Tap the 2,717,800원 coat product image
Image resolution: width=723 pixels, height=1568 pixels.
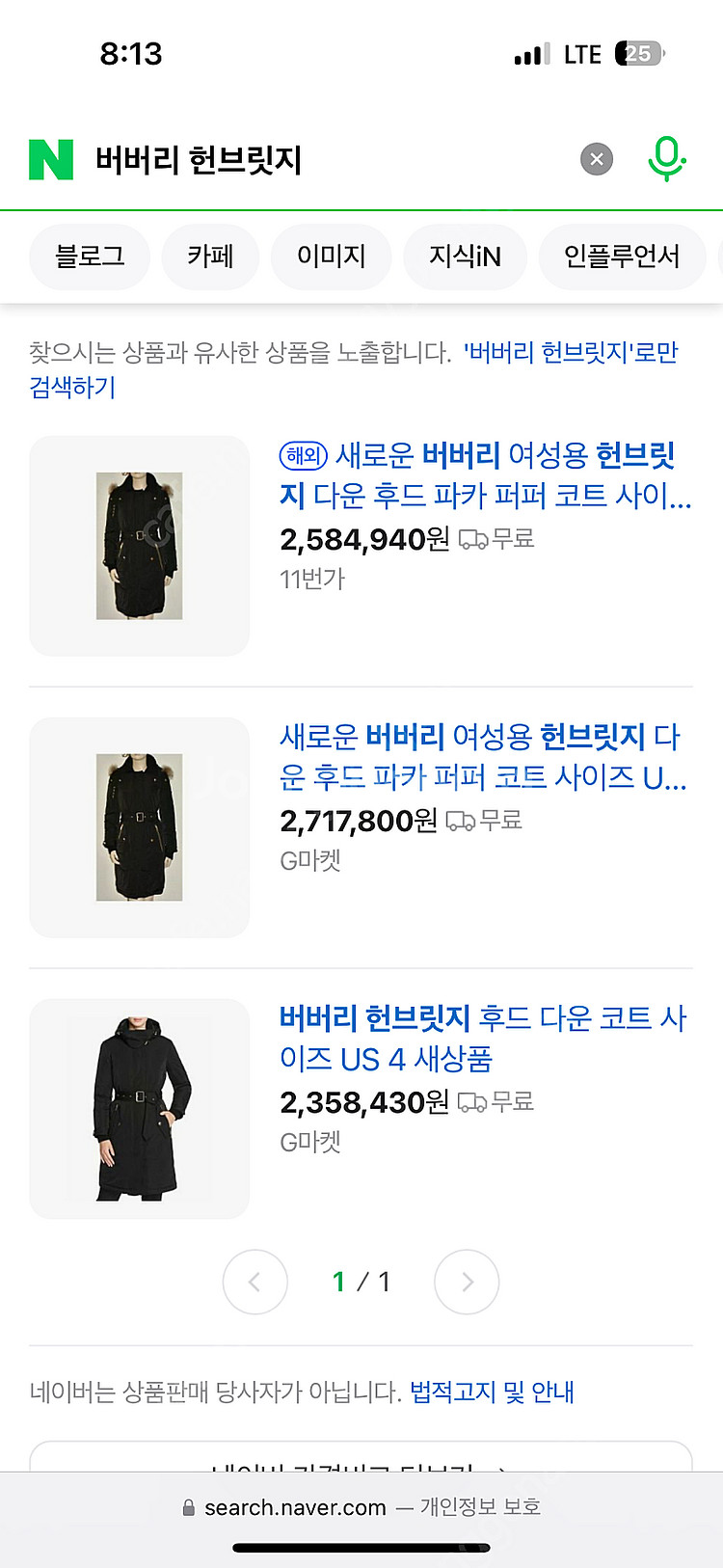pyautogui.click(x=140, y=827)
